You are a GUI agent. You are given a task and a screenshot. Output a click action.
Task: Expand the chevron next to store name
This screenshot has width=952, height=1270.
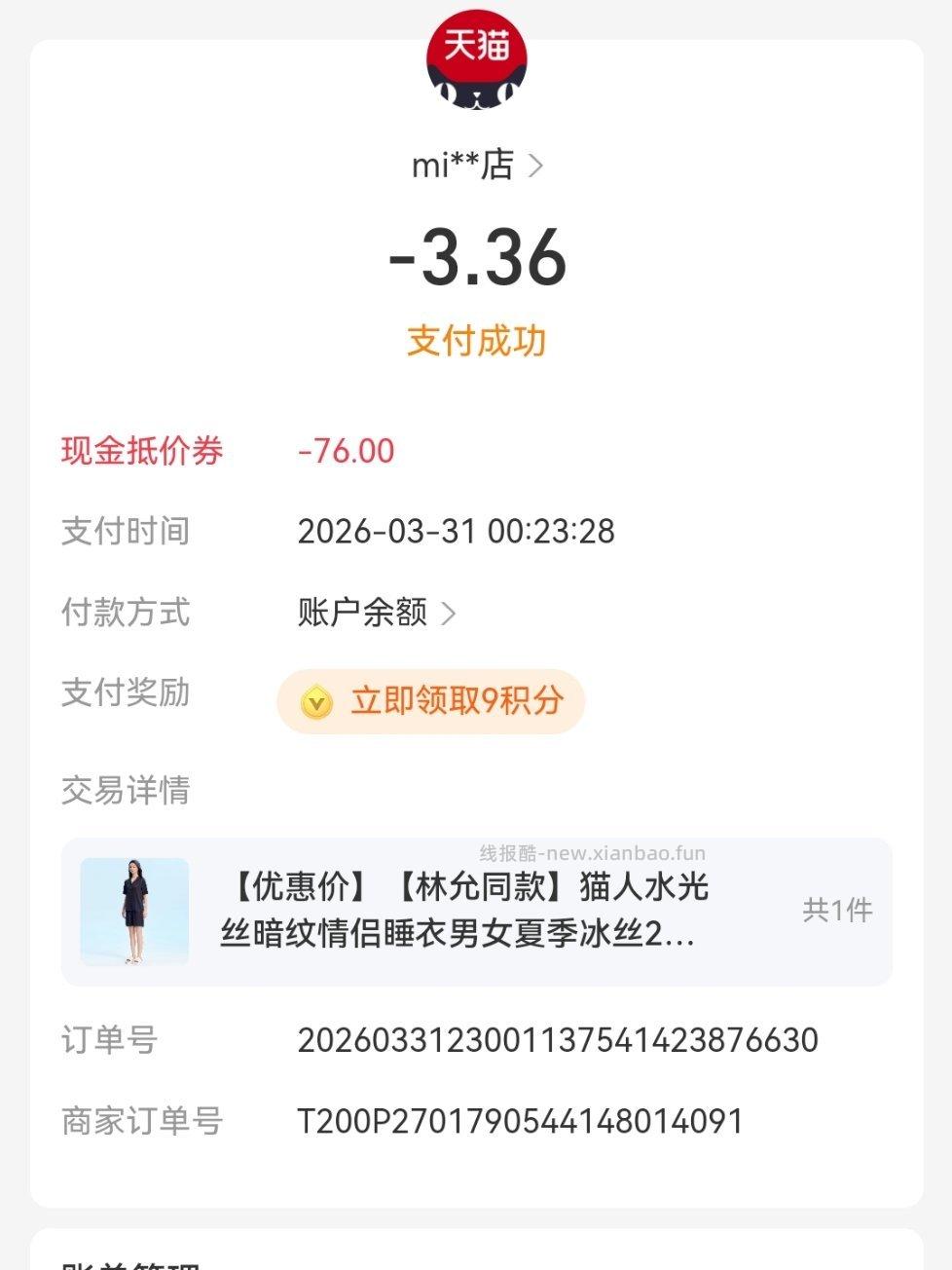[x=537, y=164]
